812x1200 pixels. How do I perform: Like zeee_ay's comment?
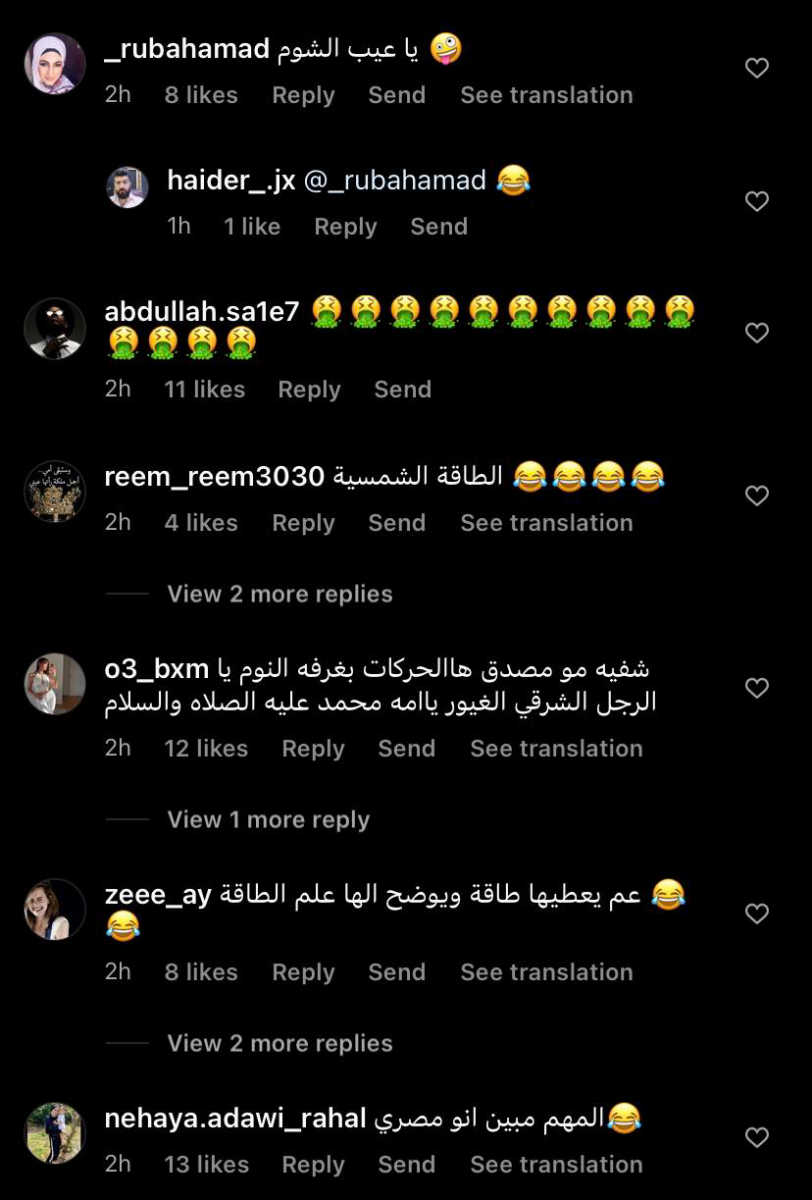(x=757, y=913)
